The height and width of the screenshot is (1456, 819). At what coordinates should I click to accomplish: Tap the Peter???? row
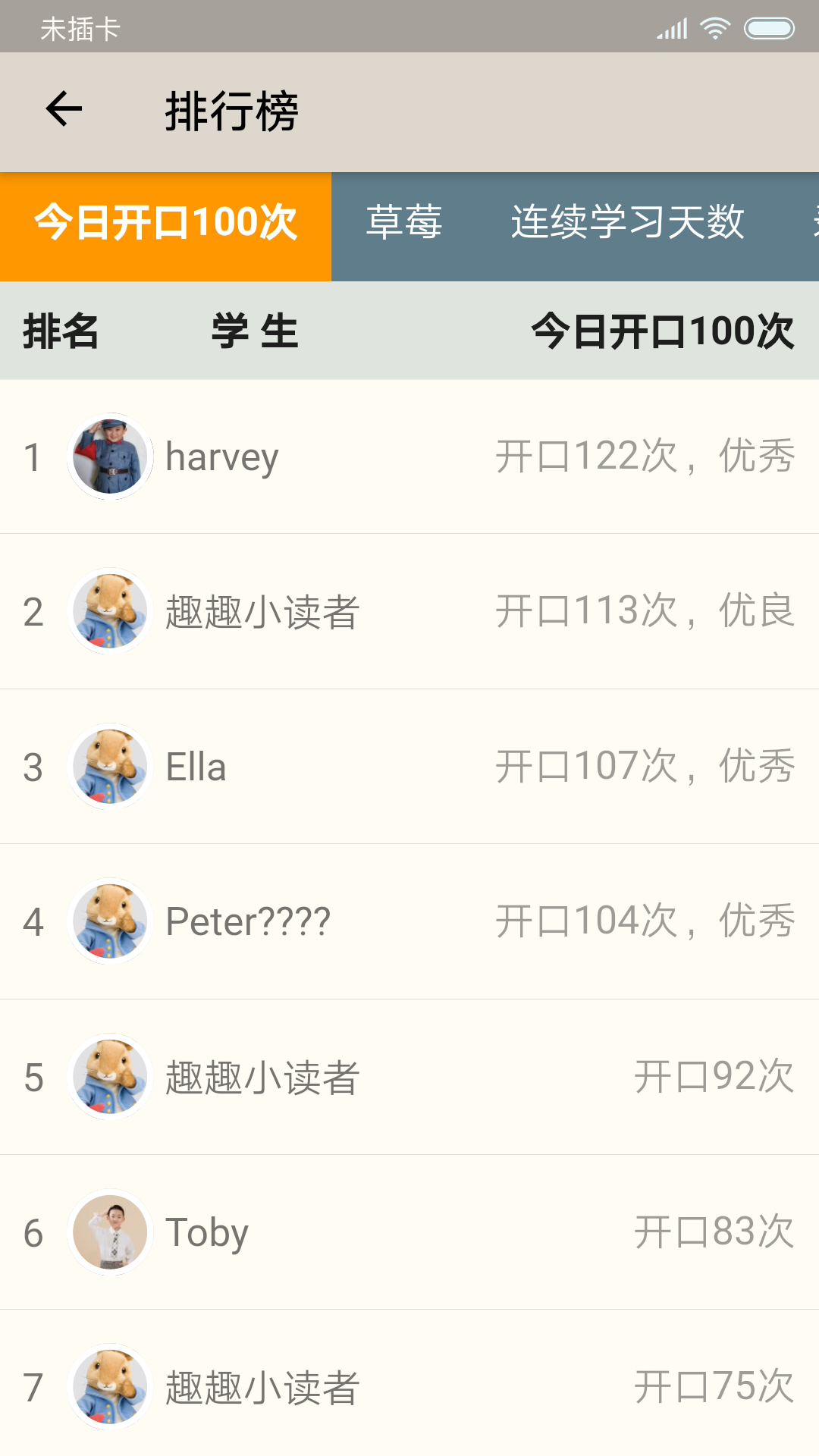click(x=409, y=921)
